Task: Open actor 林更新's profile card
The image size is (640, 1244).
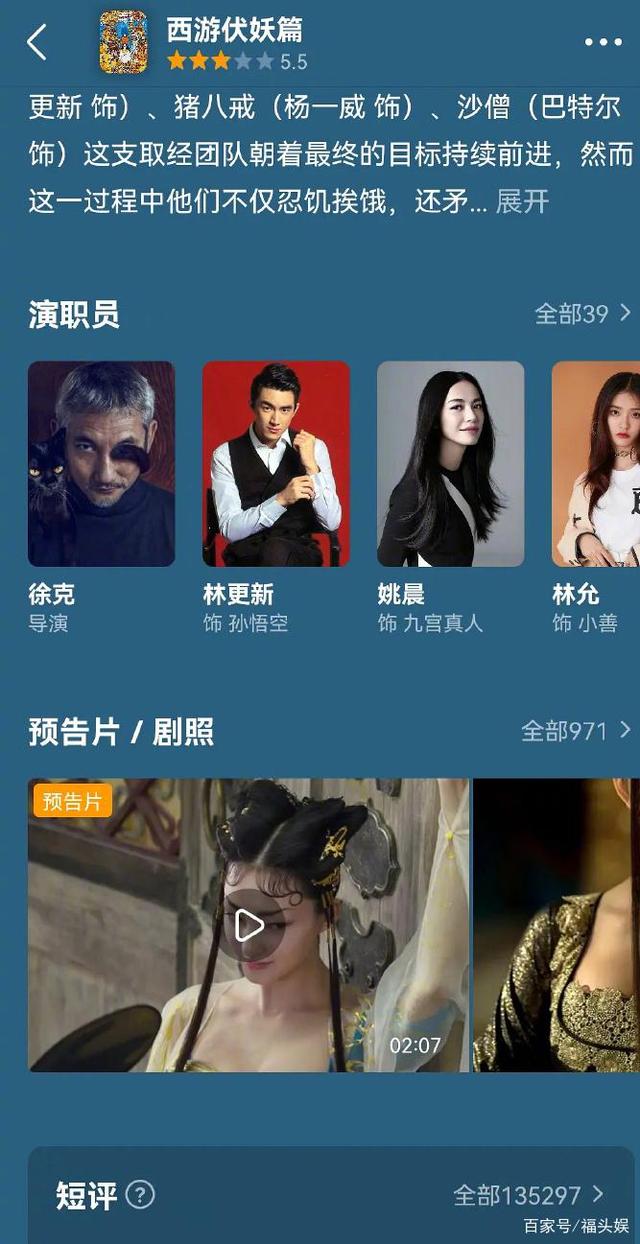Action: pos(276,464)
